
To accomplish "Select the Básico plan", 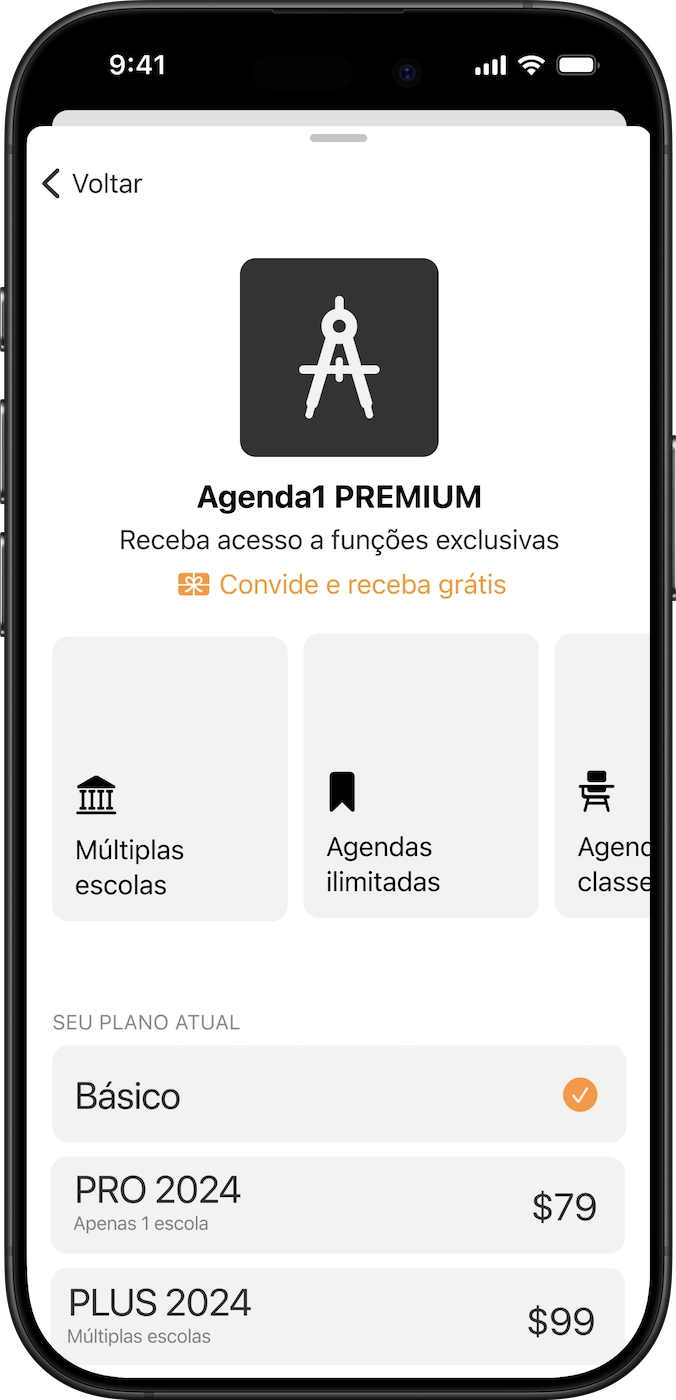I will pyautogui.click(x=339, y=1094).
